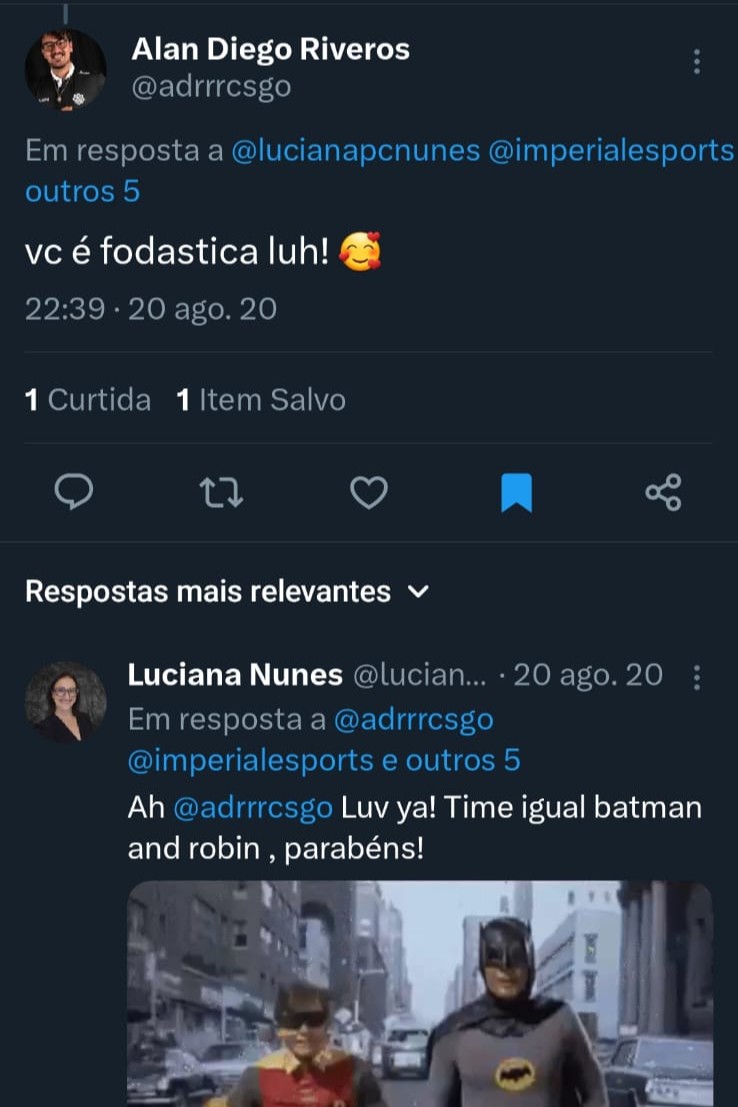The width and height of the screenshot is (738, 1107).
Task: Remove the bookmark from this tweet
Action: [516, 492]
